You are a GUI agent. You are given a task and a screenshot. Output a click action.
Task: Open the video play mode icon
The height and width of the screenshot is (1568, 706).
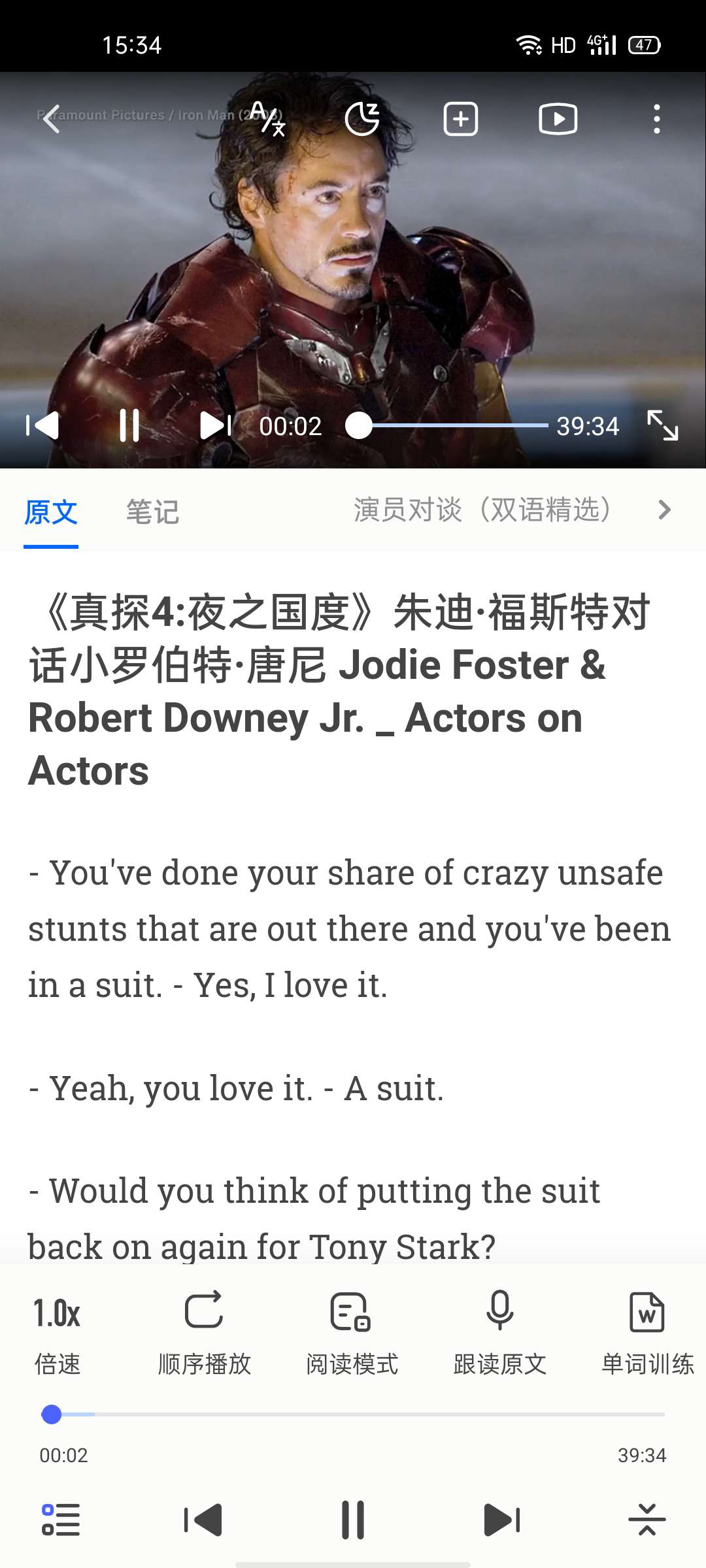pyautogui.click(x=558, y=119)
